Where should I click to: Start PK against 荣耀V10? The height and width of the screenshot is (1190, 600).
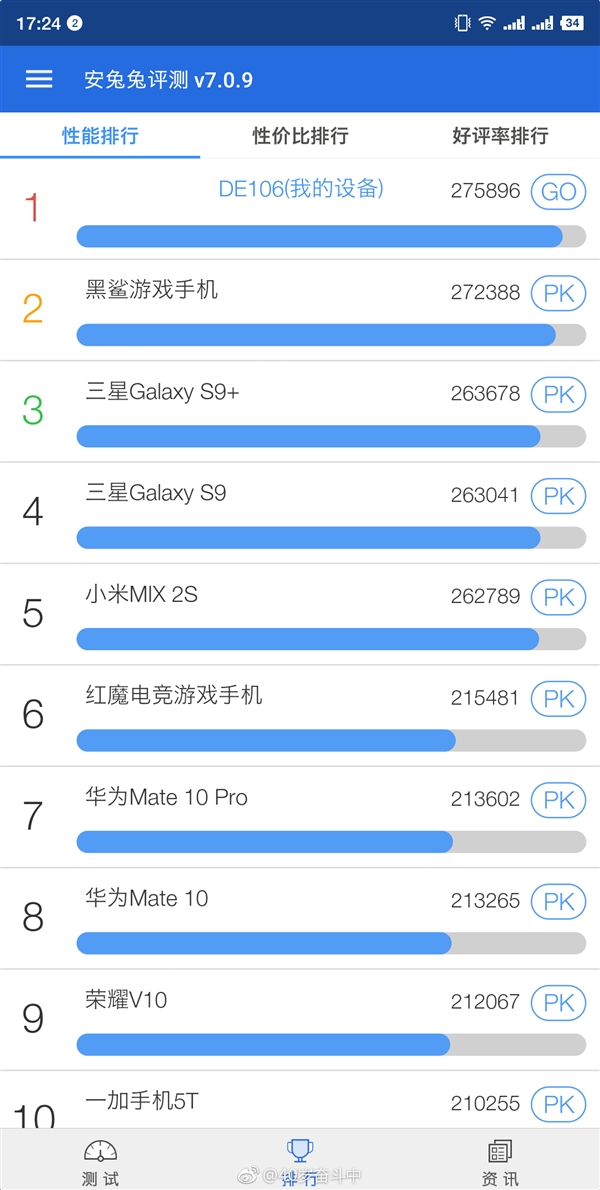coord(558,1002)
